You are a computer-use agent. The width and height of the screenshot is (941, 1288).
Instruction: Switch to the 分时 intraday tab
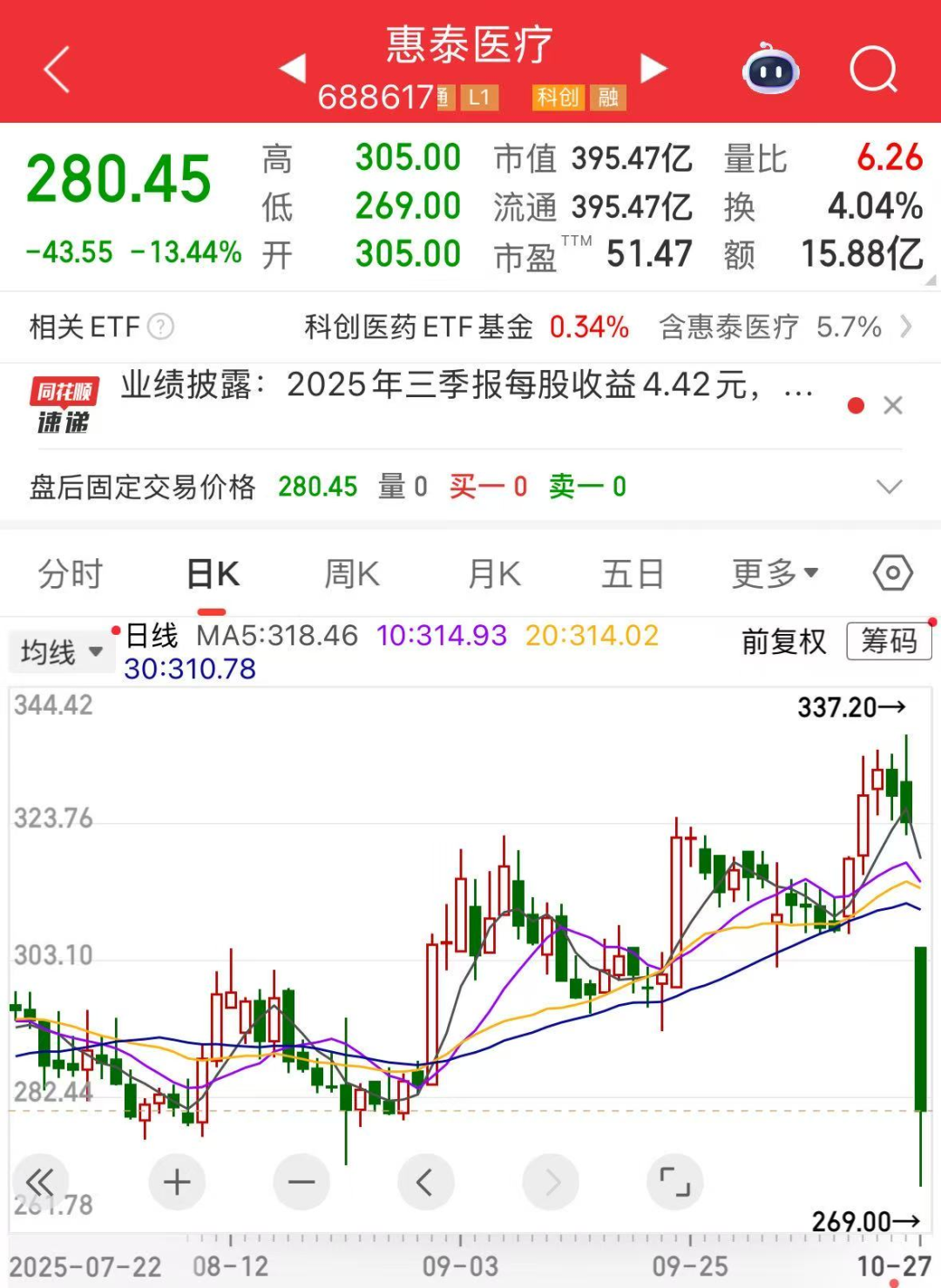(x=70, y=573)
